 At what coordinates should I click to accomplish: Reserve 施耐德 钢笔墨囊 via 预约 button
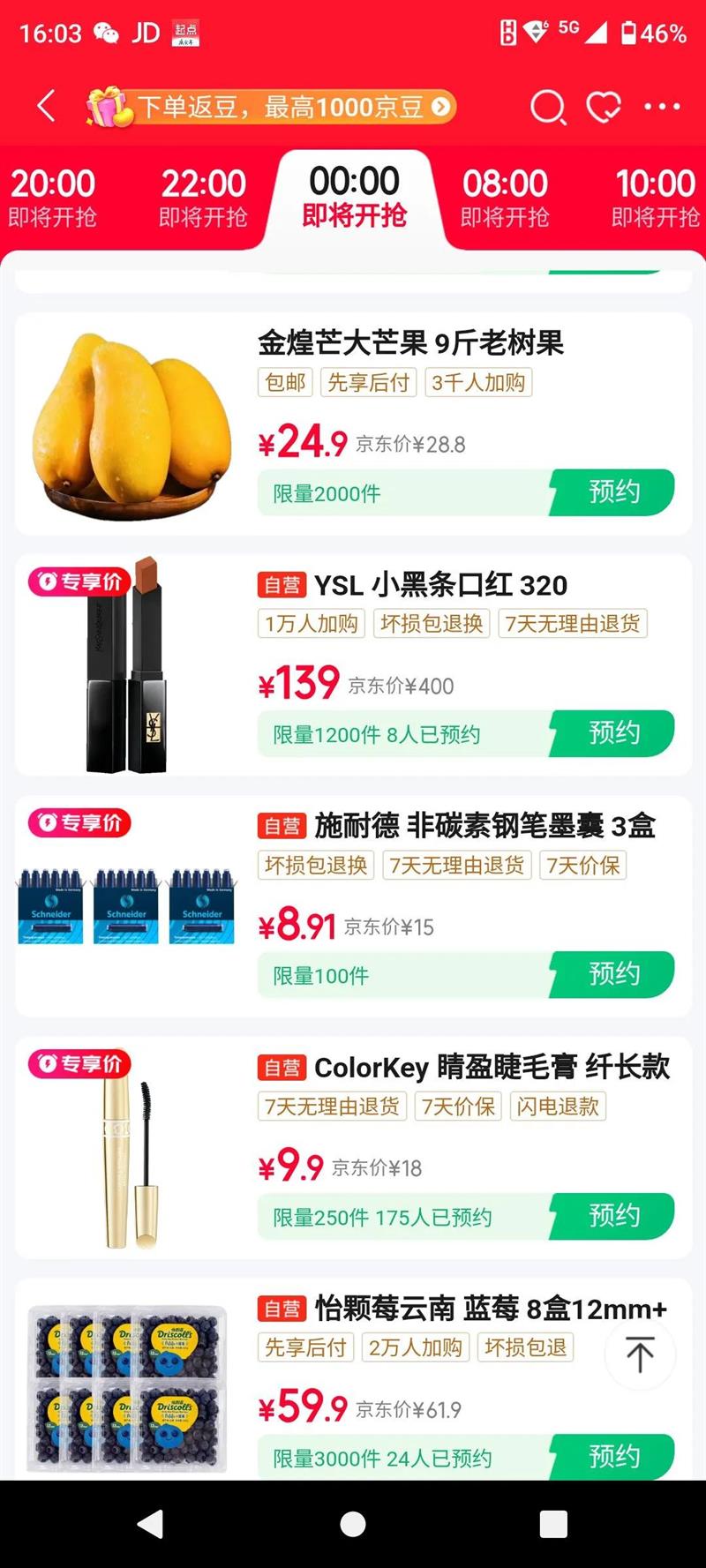[x=613, y=974]
